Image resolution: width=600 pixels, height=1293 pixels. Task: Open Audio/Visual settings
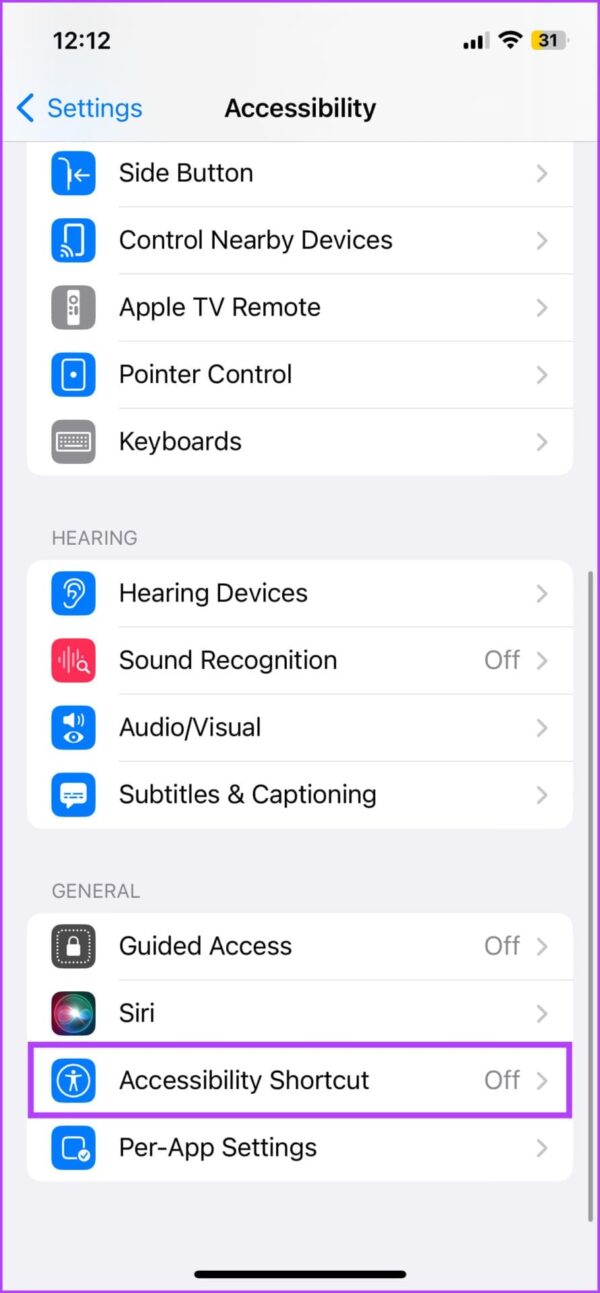click(x=300, y=727)
